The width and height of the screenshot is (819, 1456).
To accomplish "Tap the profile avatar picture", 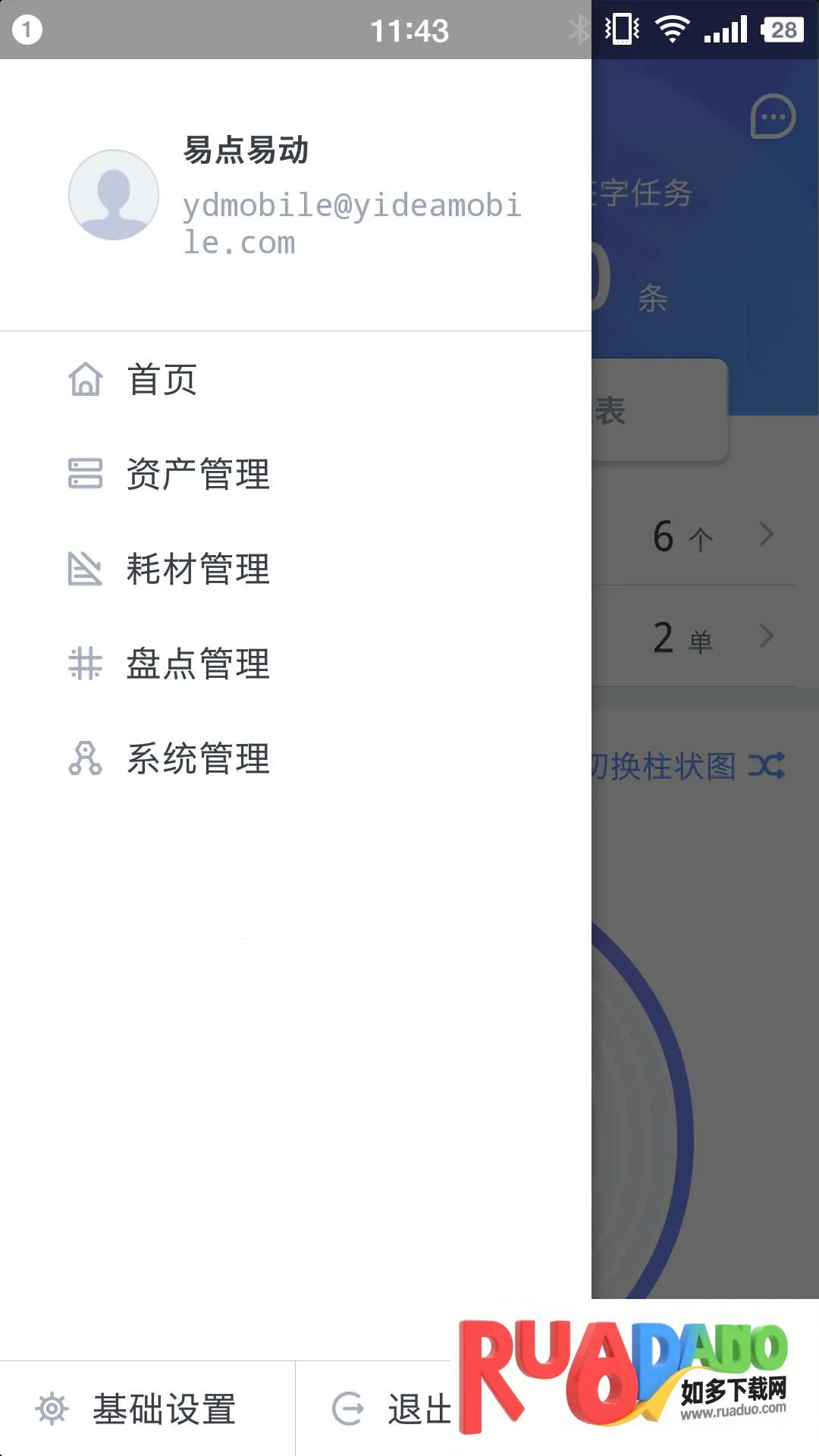I will pyautogui.click(x=114, y=195).
